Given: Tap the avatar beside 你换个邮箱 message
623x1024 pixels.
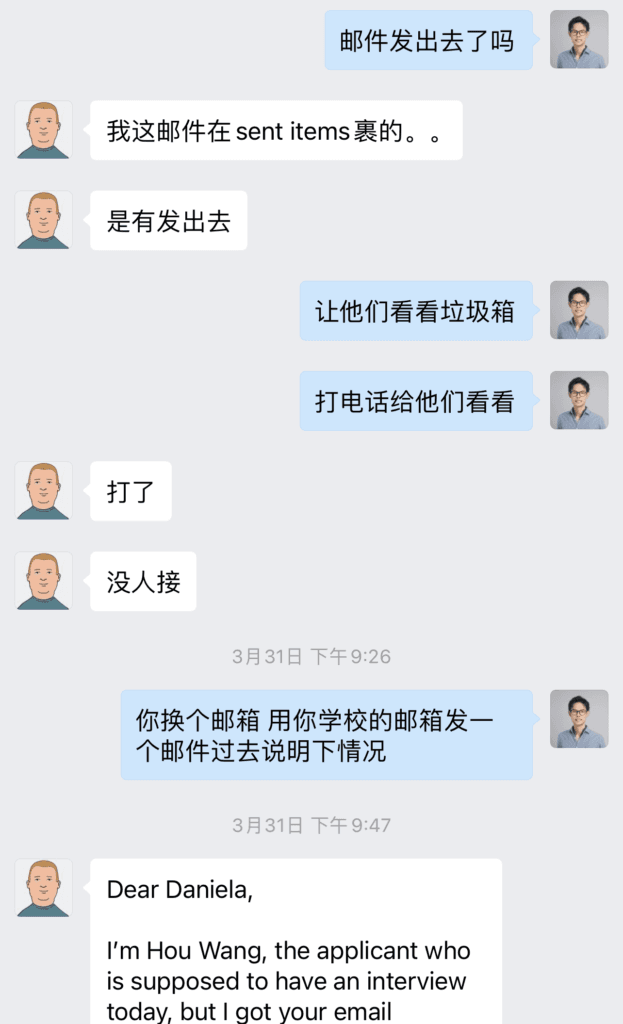Looking at the screenshot, I should 578,719.
